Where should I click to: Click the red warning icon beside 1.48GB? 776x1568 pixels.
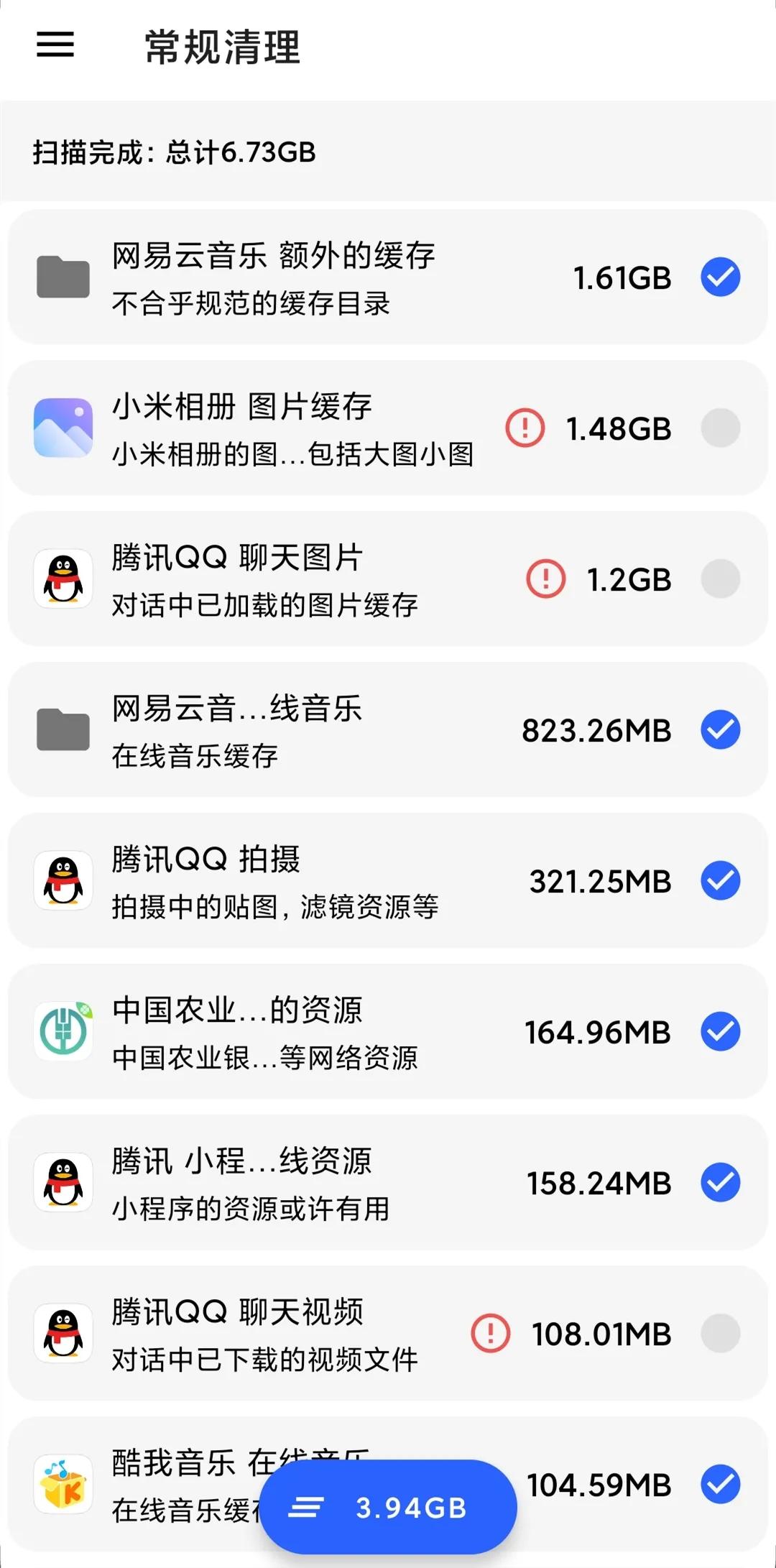[524, 427]
